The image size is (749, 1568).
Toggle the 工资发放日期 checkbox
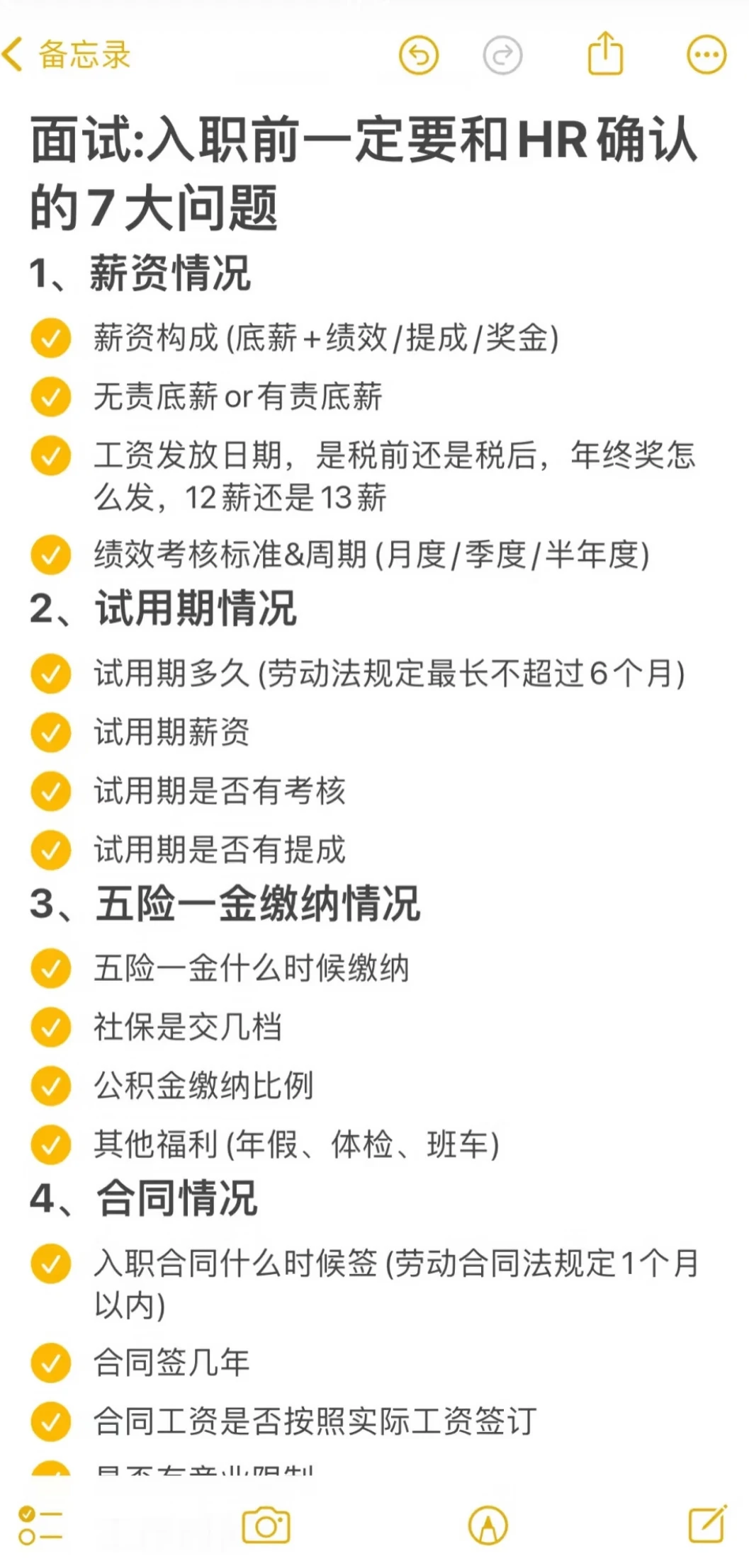pyautogui.click(x=51, y=455)
